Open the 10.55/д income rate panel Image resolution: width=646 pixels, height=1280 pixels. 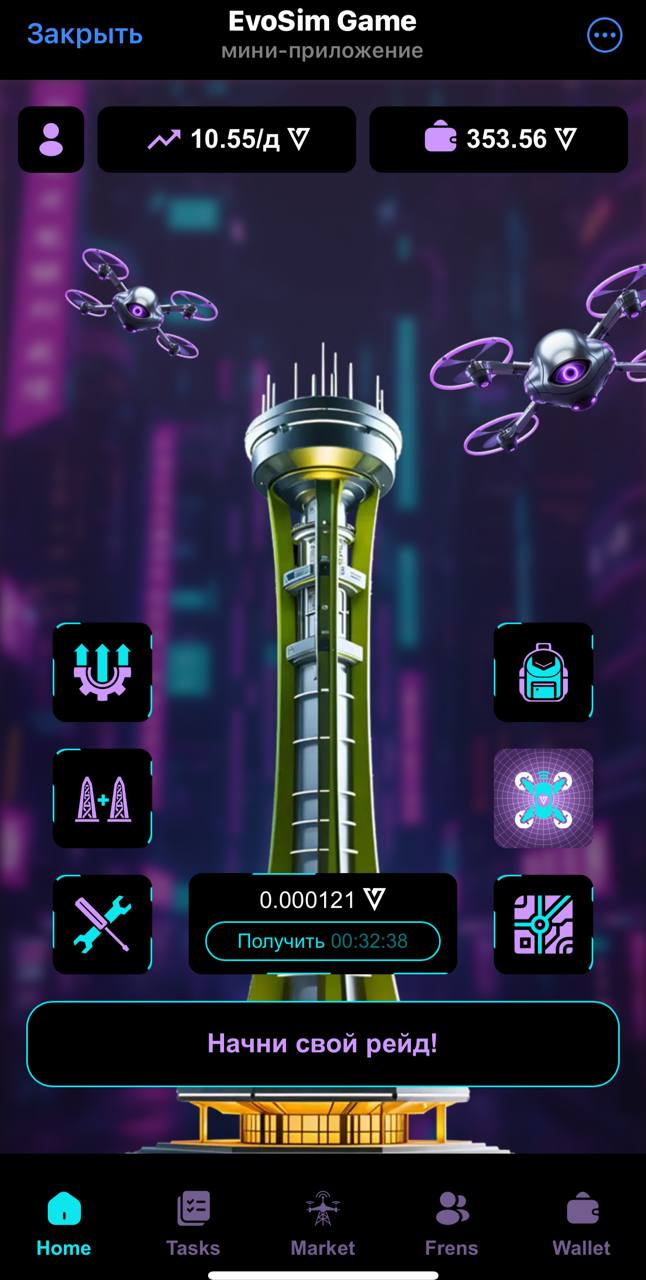[226, 139]
